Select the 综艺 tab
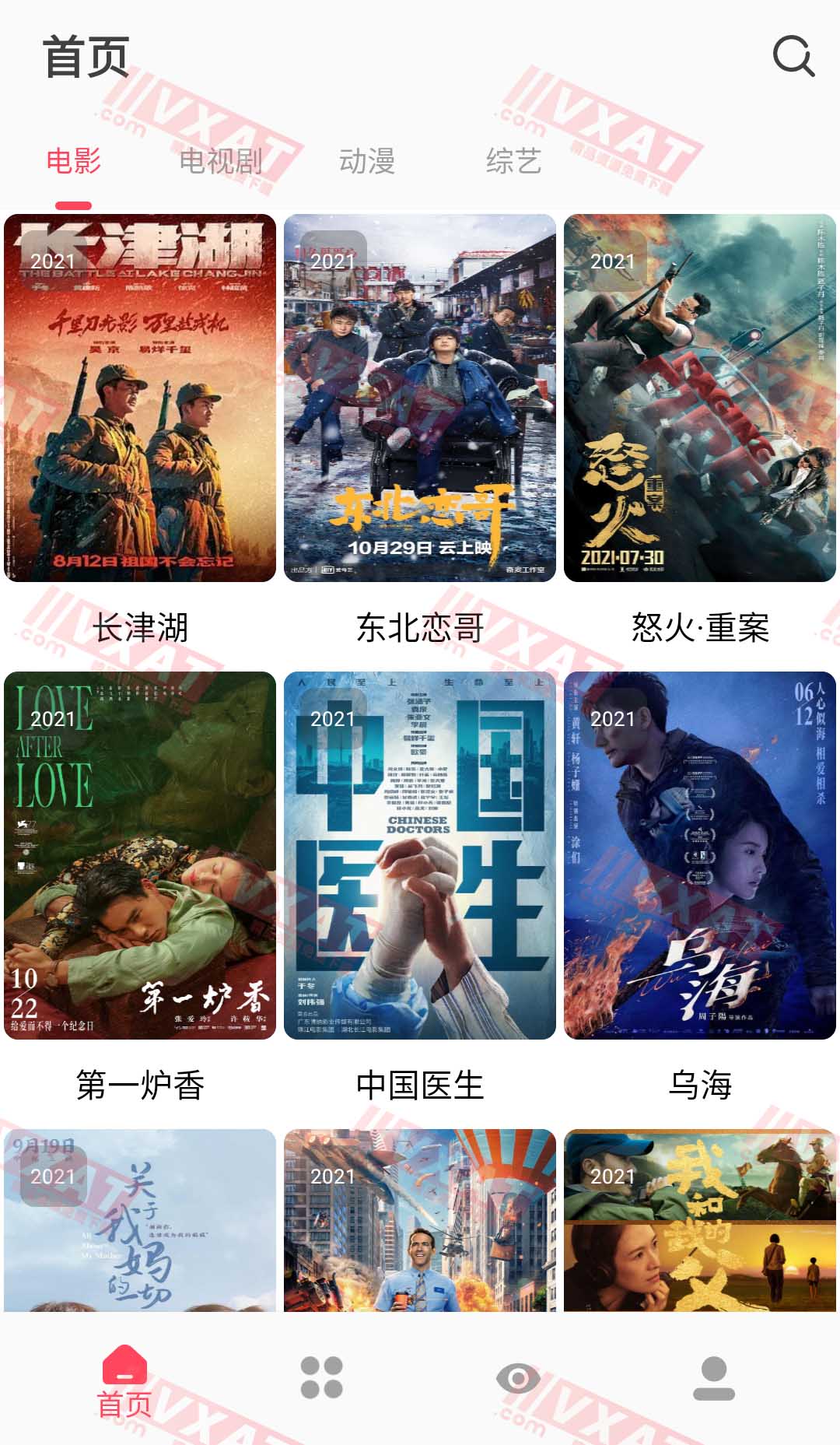Image resolution: width=840 pixels, height=1445 pixels. click(515, 162)
